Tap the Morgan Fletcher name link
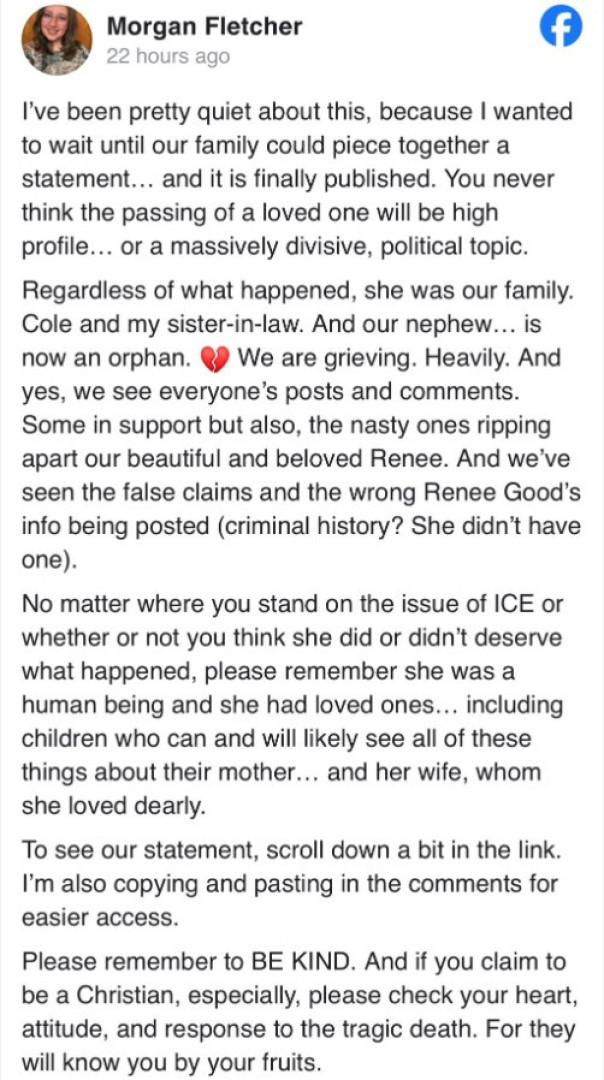The height and width of the screenshot is (1080, 604). (x=204, y=26)
